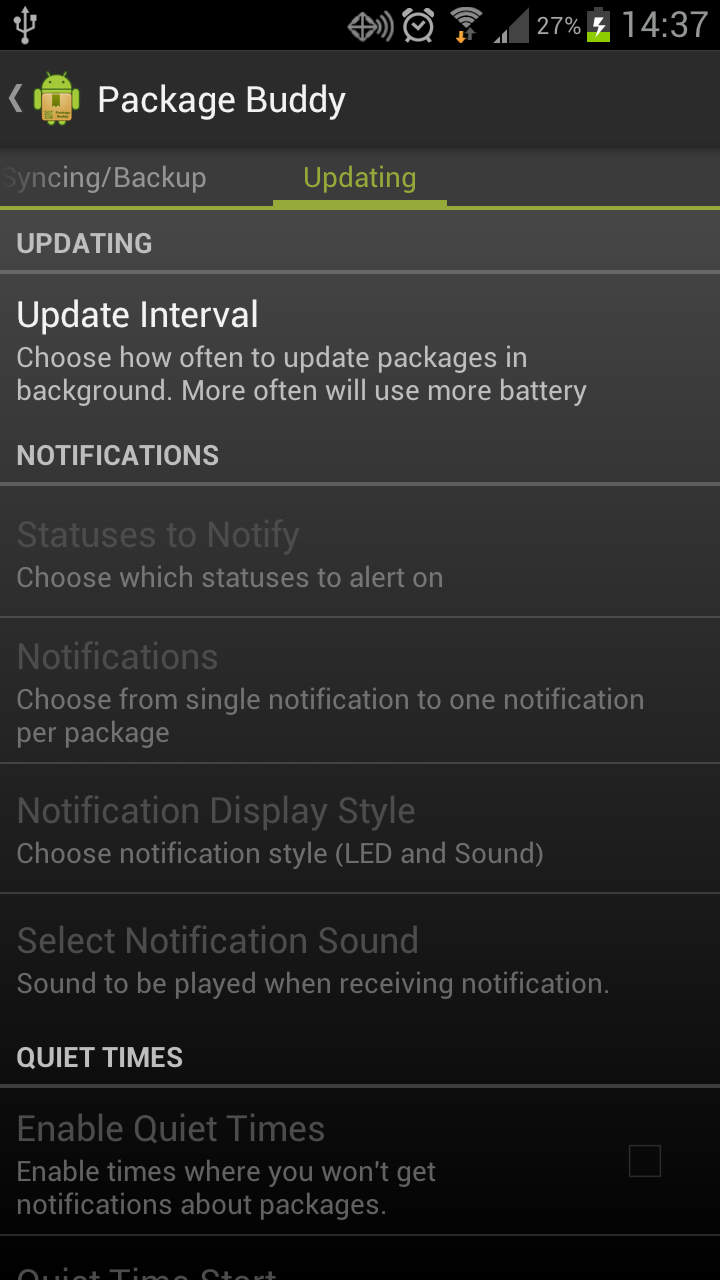
Task: Open Update Interval setting
Action: click(360, 347)
